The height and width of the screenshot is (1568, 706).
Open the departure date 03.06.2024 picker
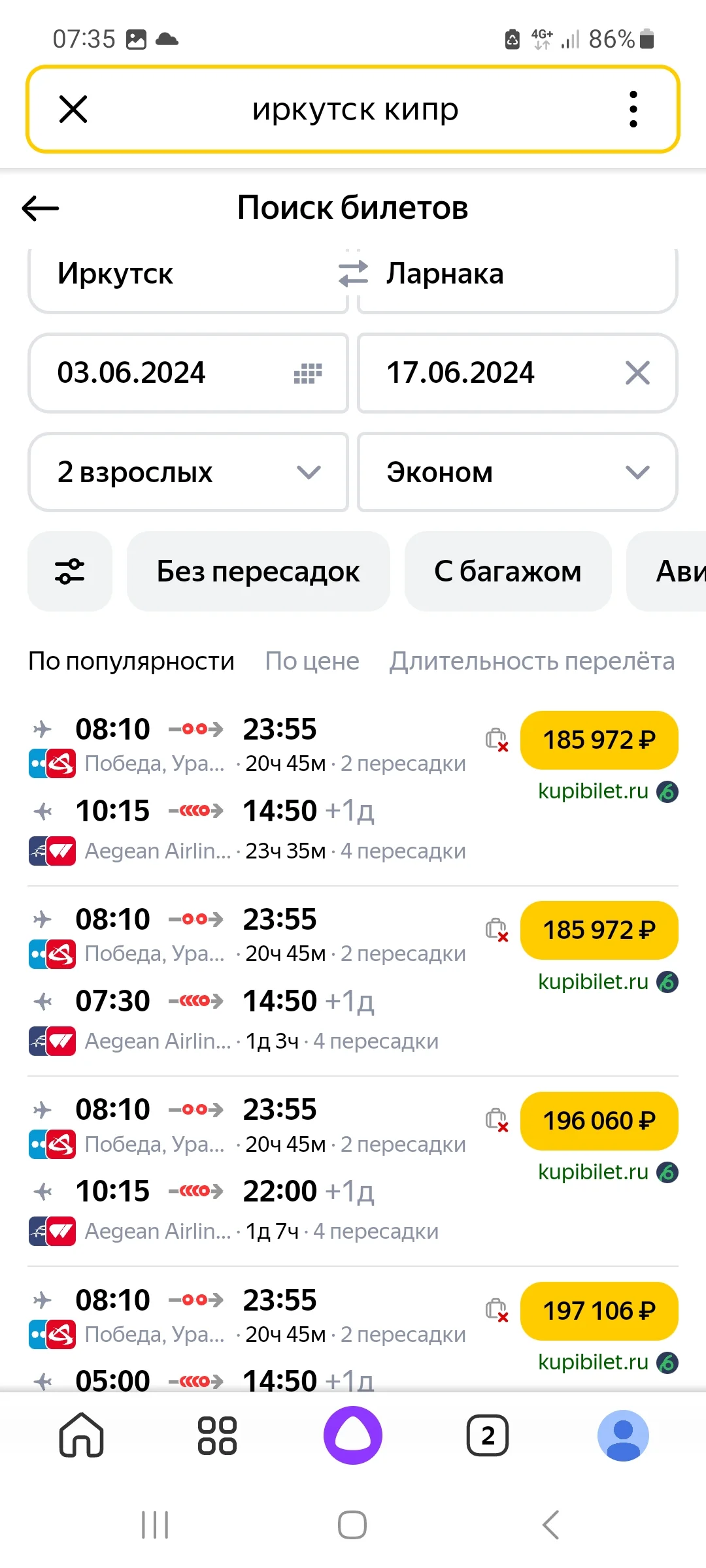click(x=188, y=373)
